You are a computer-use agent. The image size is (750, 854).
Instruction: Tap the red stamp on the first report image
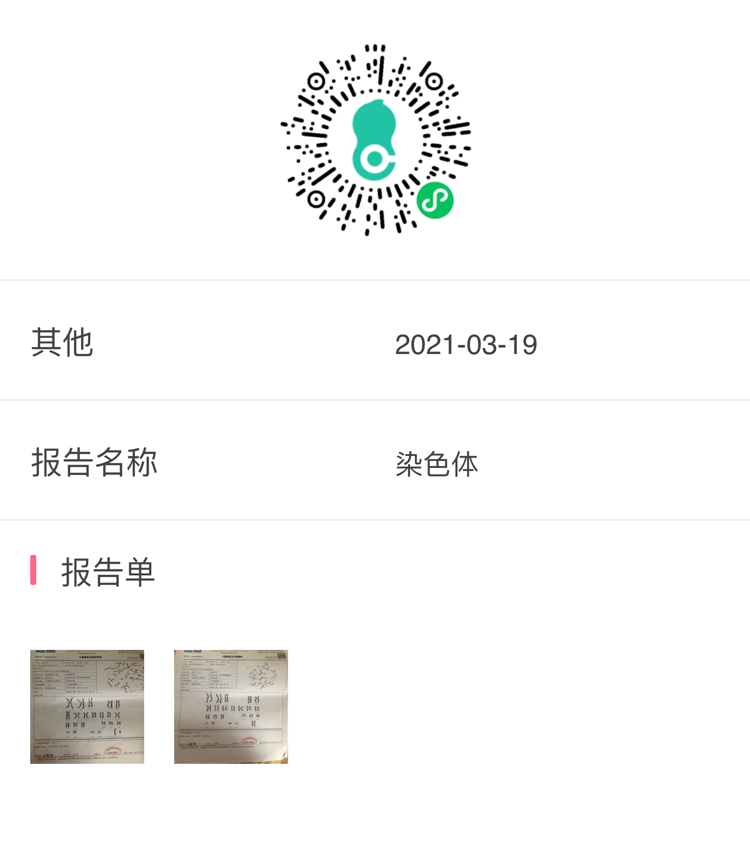click(115, 749)
